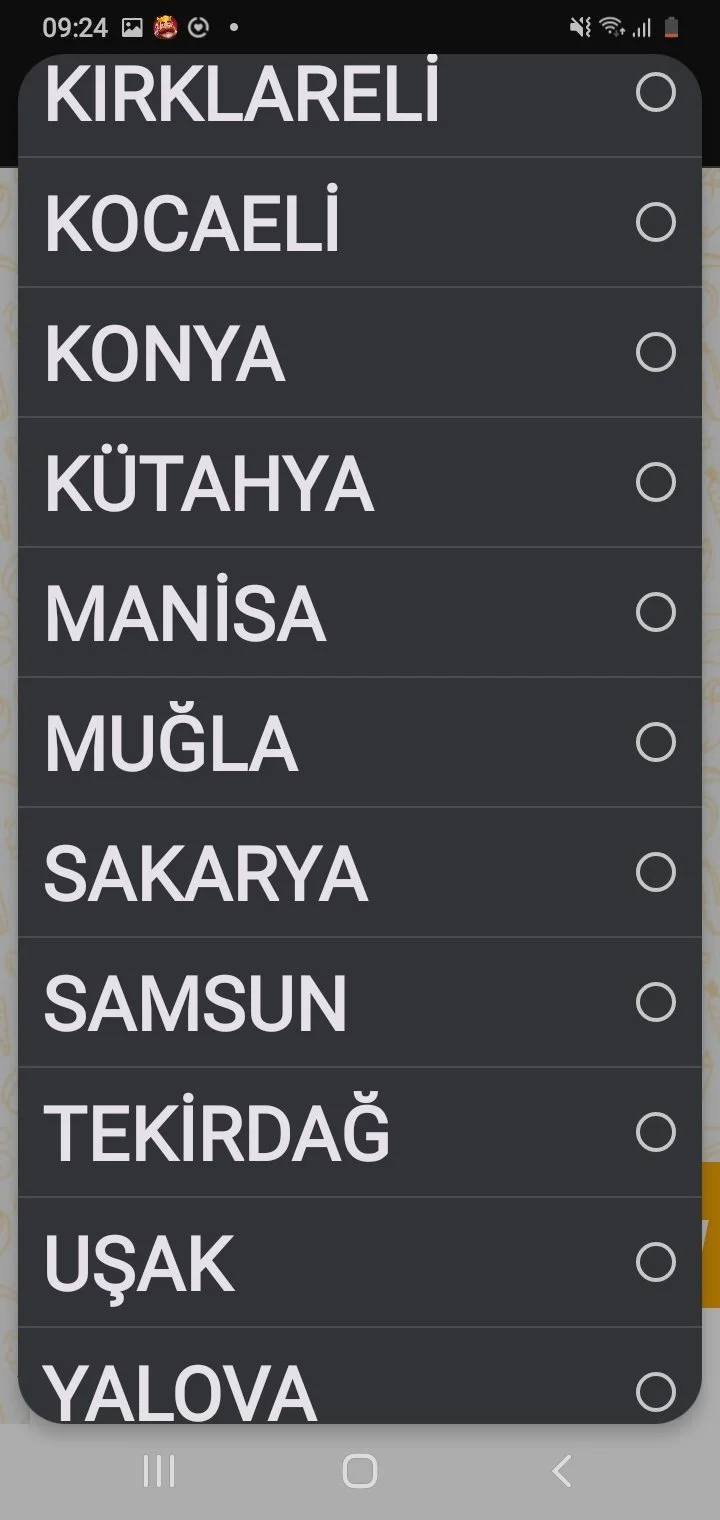
Task: Choose MANİSA from the list
Action: (x=360, y=612)
